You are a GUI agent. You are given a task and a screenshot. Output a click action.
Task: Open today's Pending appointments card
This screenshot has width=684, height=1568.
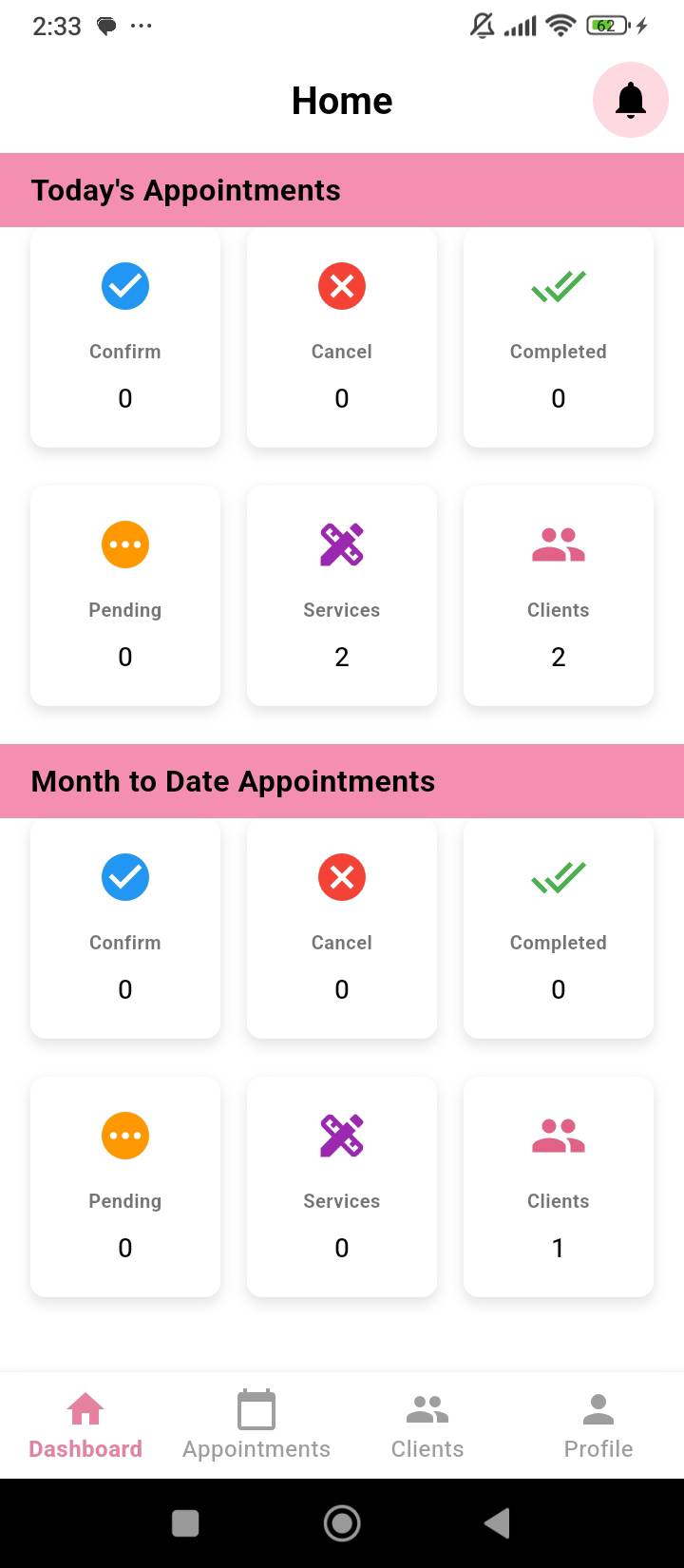point(125,596)
